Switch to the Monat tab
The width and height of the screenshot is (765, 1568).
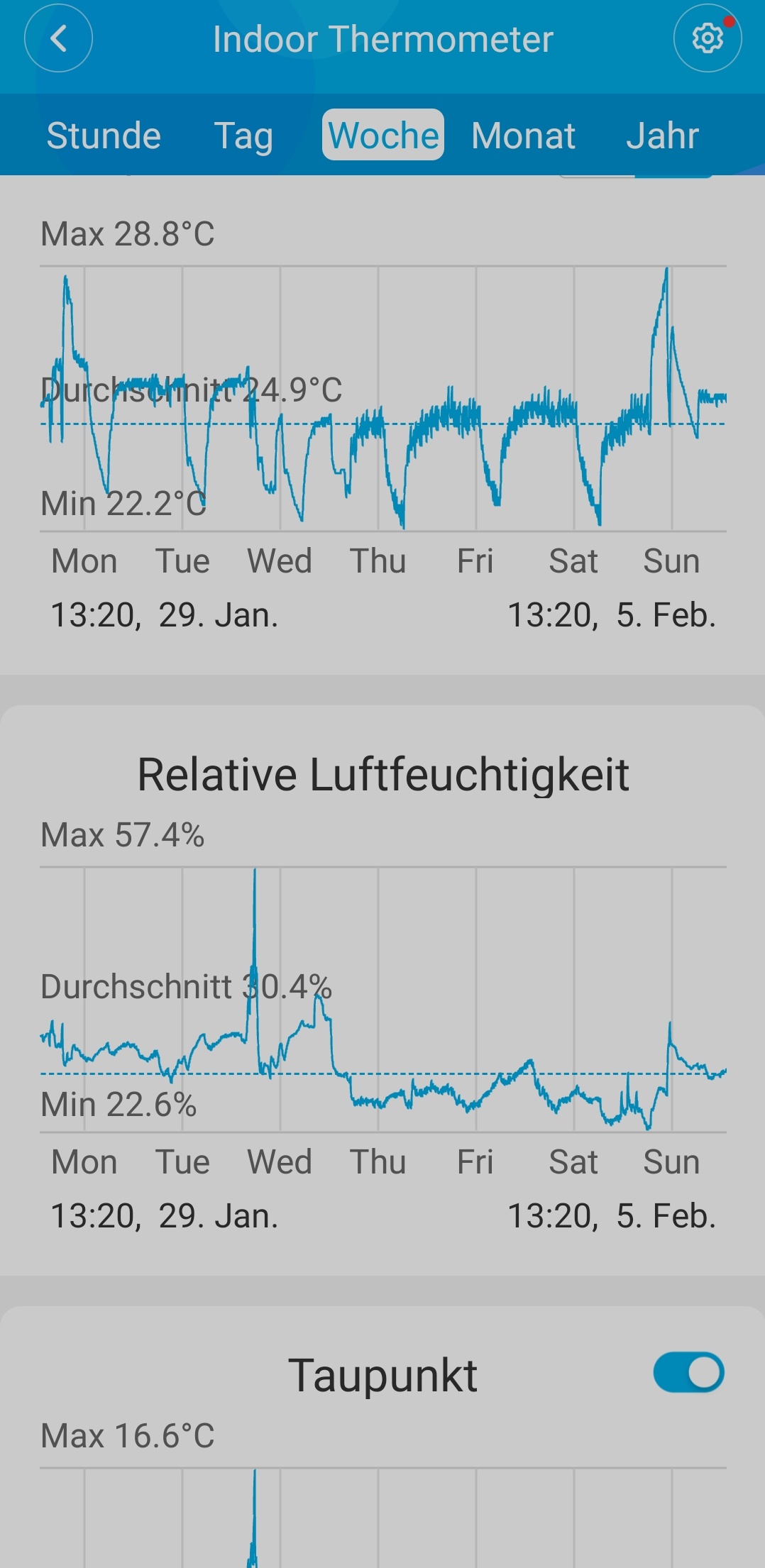[x=523, y=136]
